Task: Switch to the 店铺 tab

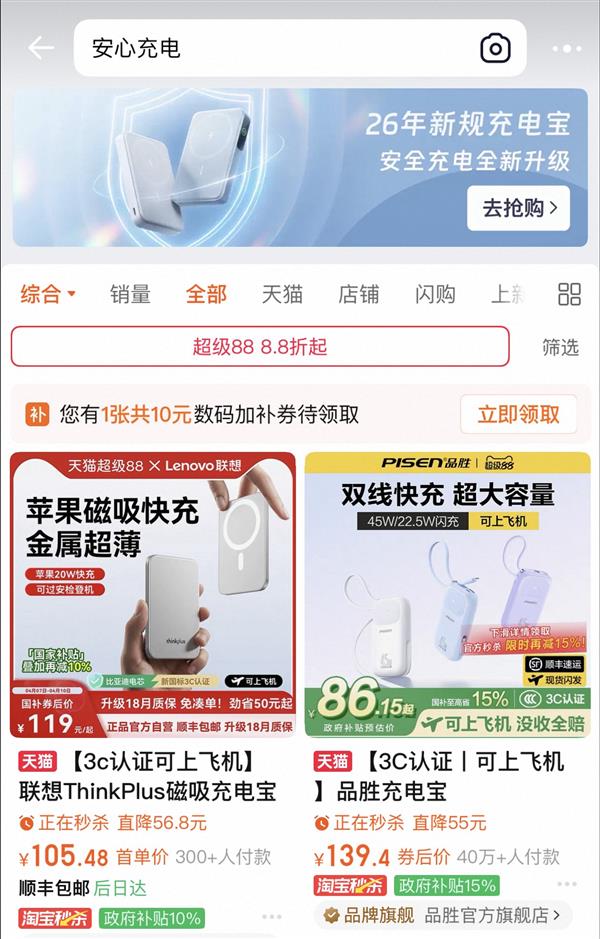Action: pos(358,294)
